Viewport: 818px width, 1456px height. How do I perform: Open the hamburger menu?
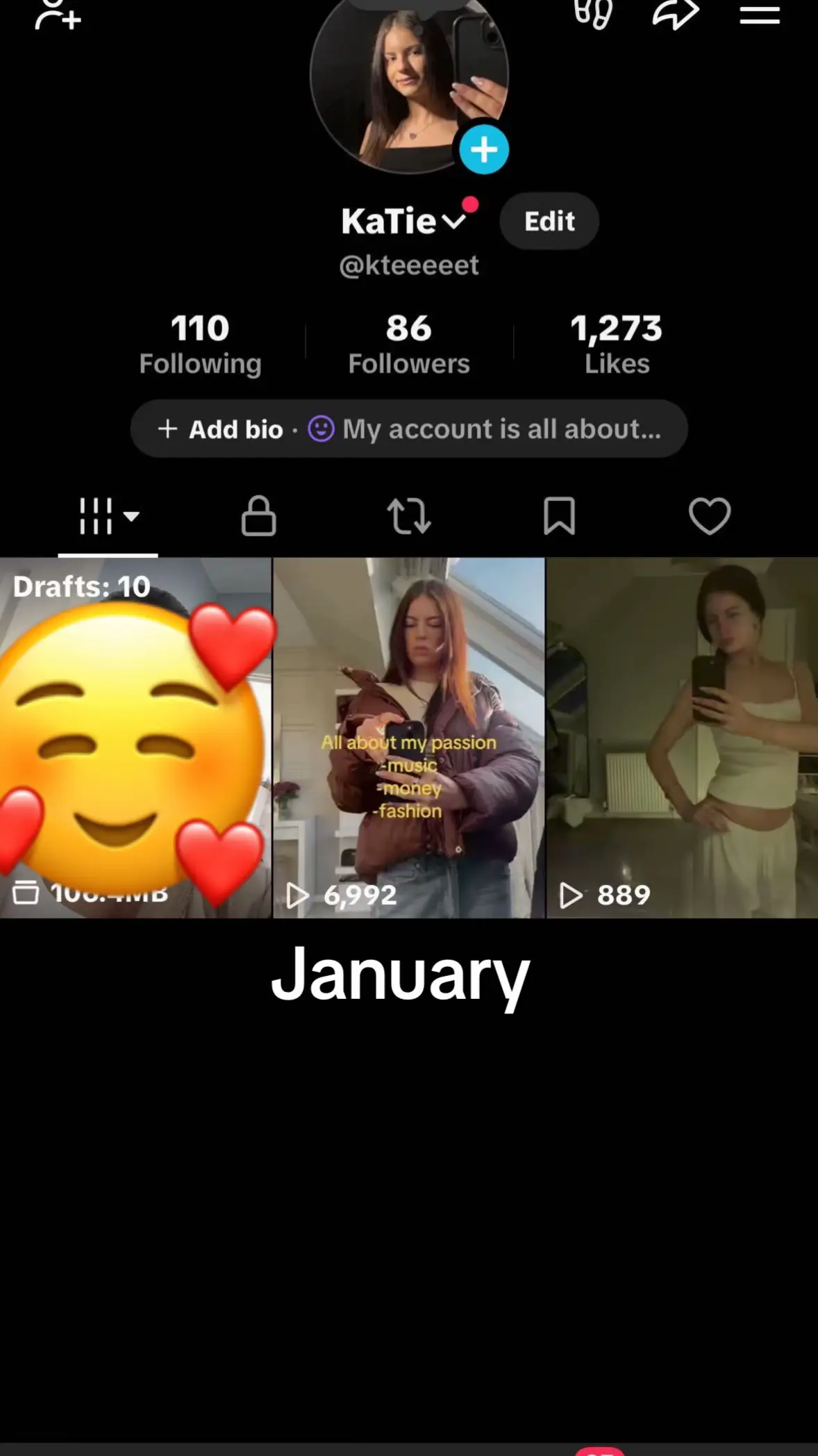click(760, 14)
